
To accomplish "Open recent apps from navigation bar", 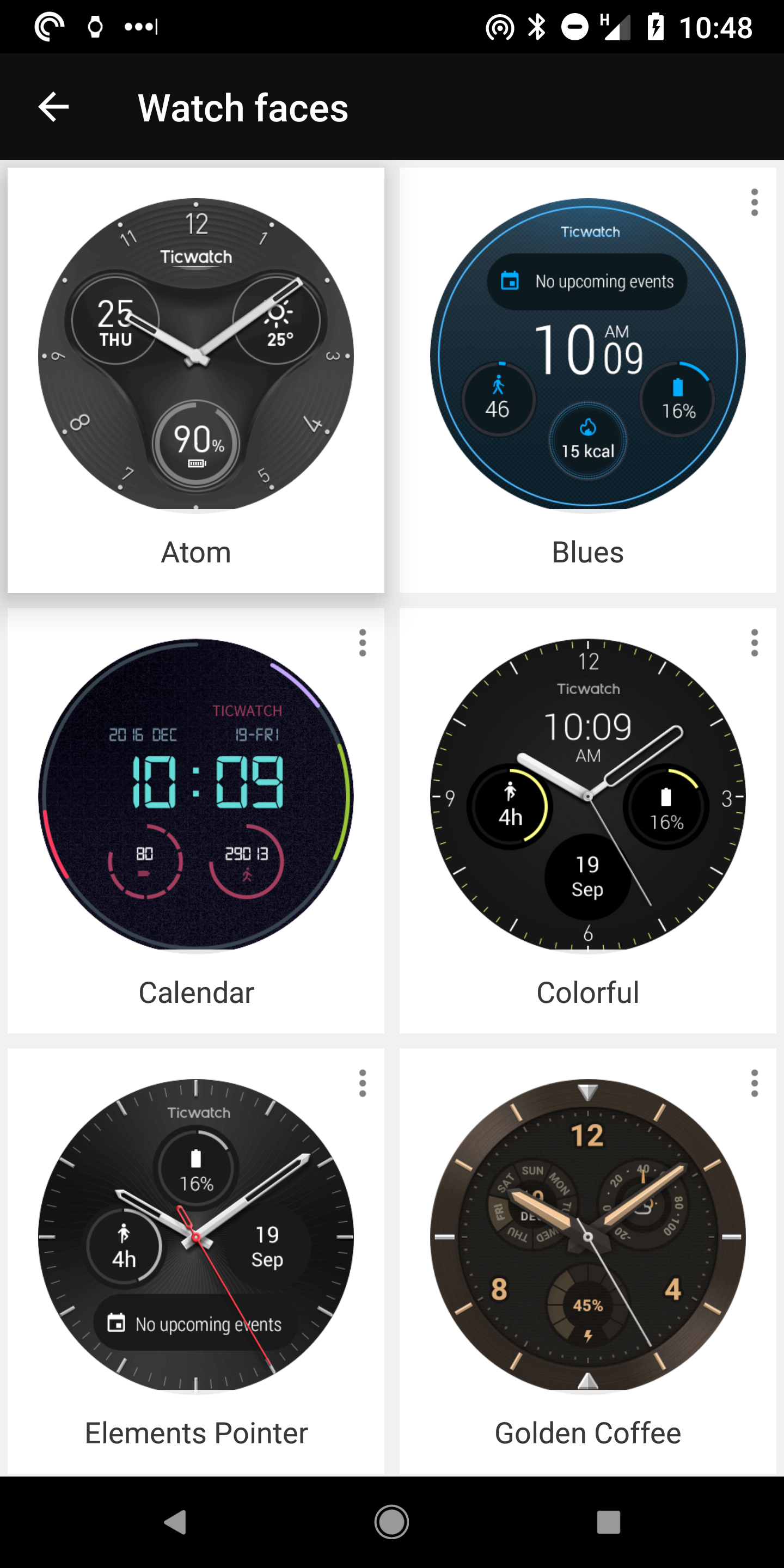I will (x=608, y=1522).
